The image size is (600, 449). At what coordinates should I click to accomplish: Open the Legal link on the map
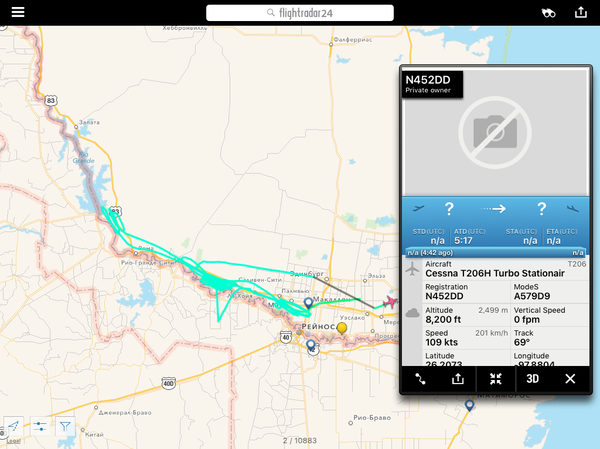pos(12,440)
